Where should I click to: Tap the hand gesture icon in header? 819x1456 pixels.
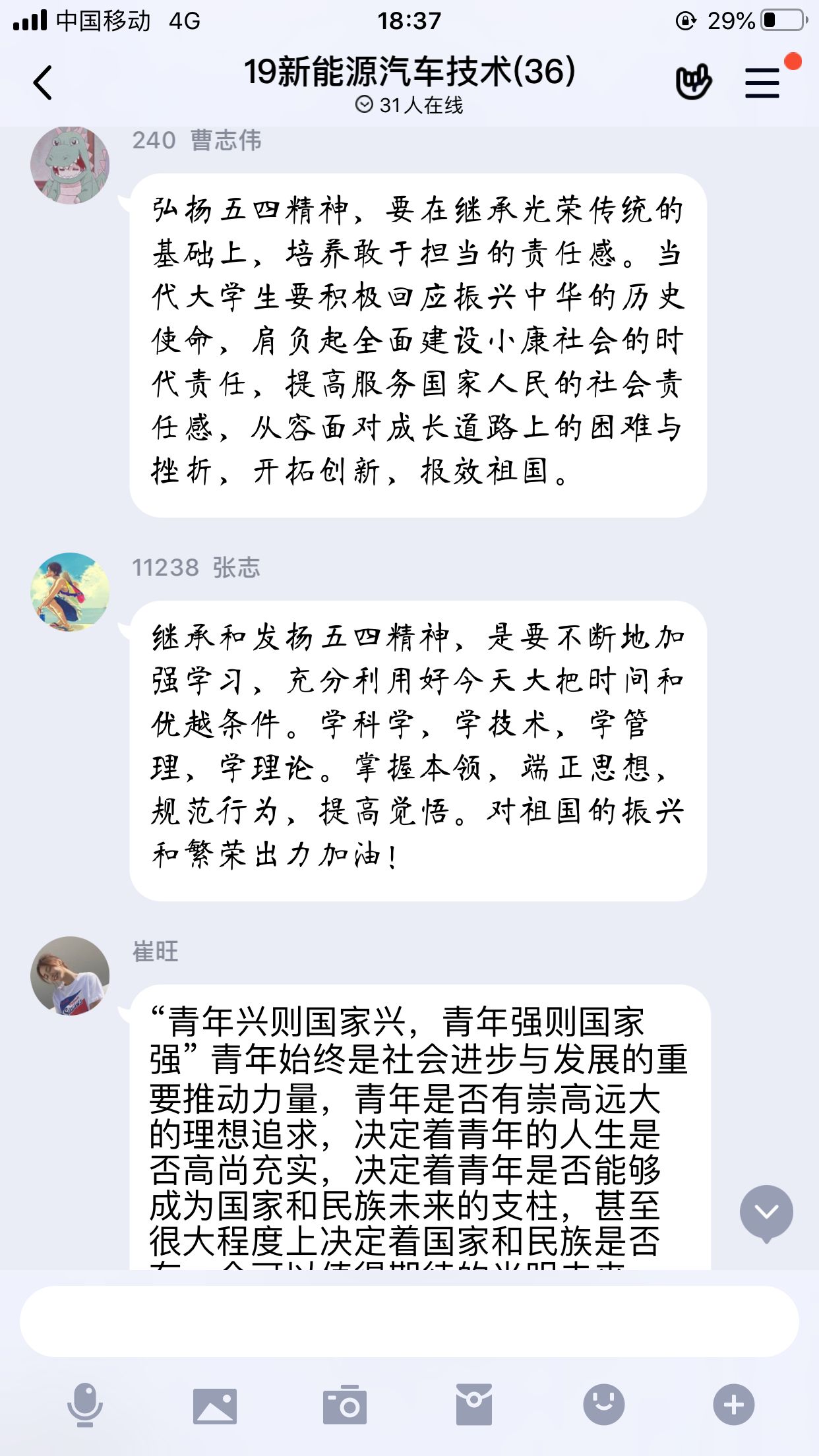pyautogui.click(x=693, y=82)
